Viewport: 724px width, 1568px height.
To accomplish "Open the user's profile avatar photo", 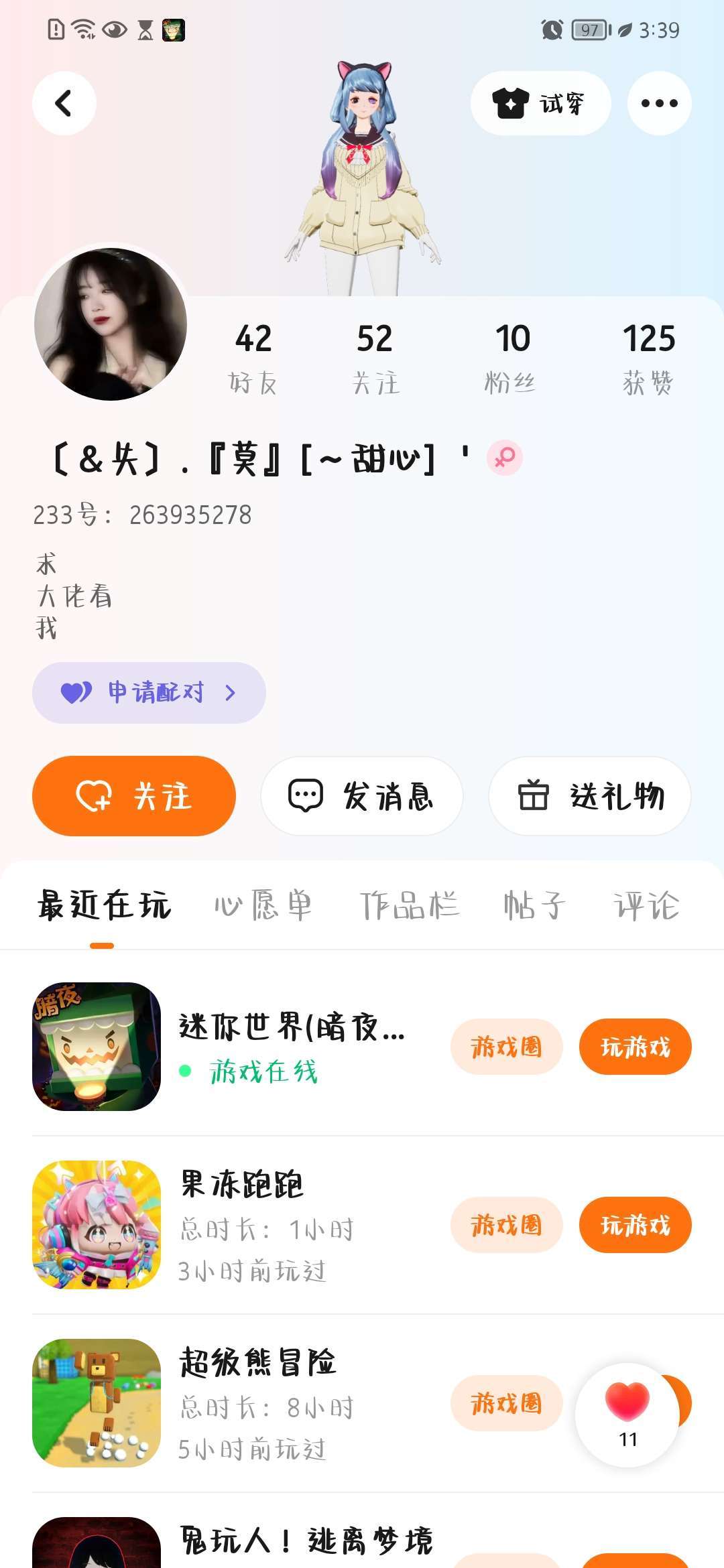I will (x=111, y=325).
